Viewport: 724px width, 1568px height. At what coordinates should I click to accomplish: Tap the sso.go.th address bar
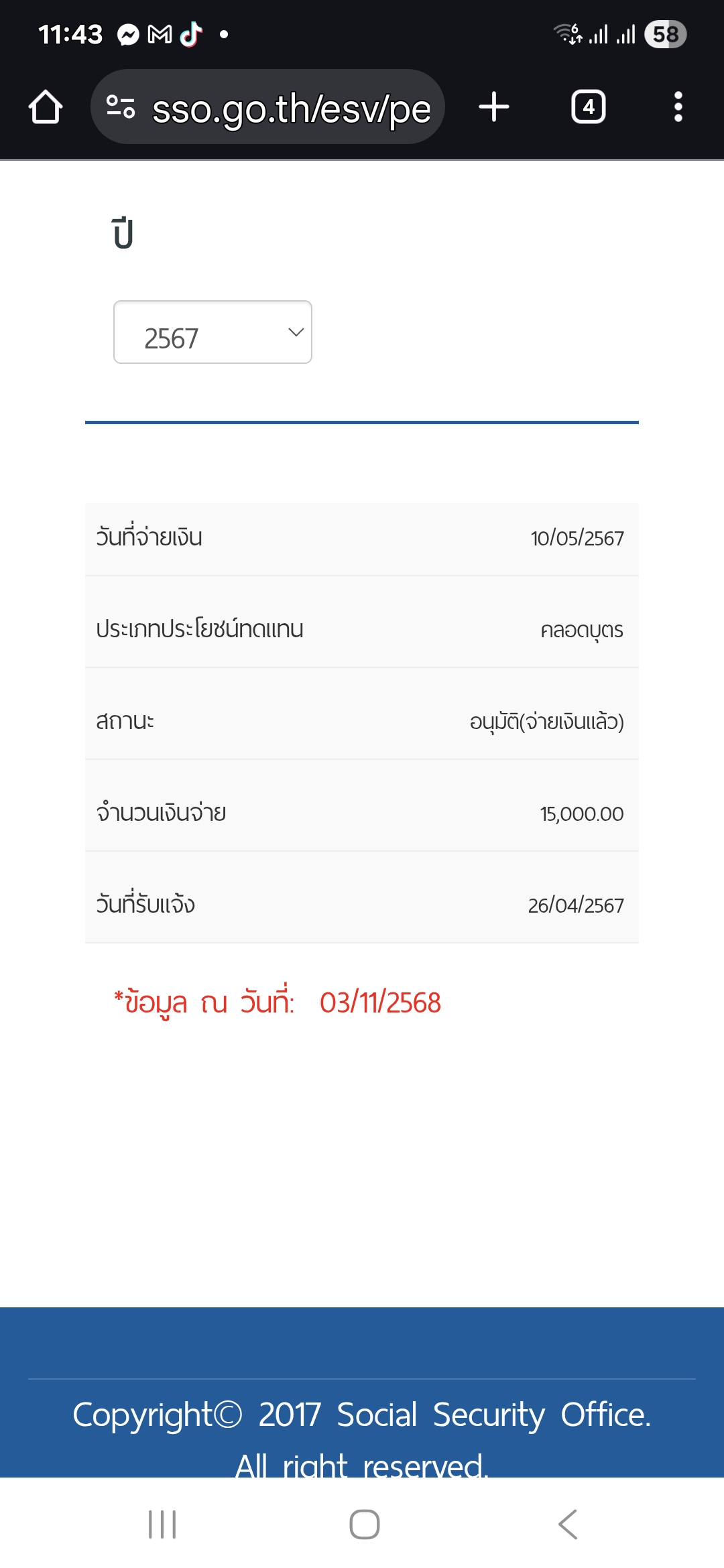(291, 109)
